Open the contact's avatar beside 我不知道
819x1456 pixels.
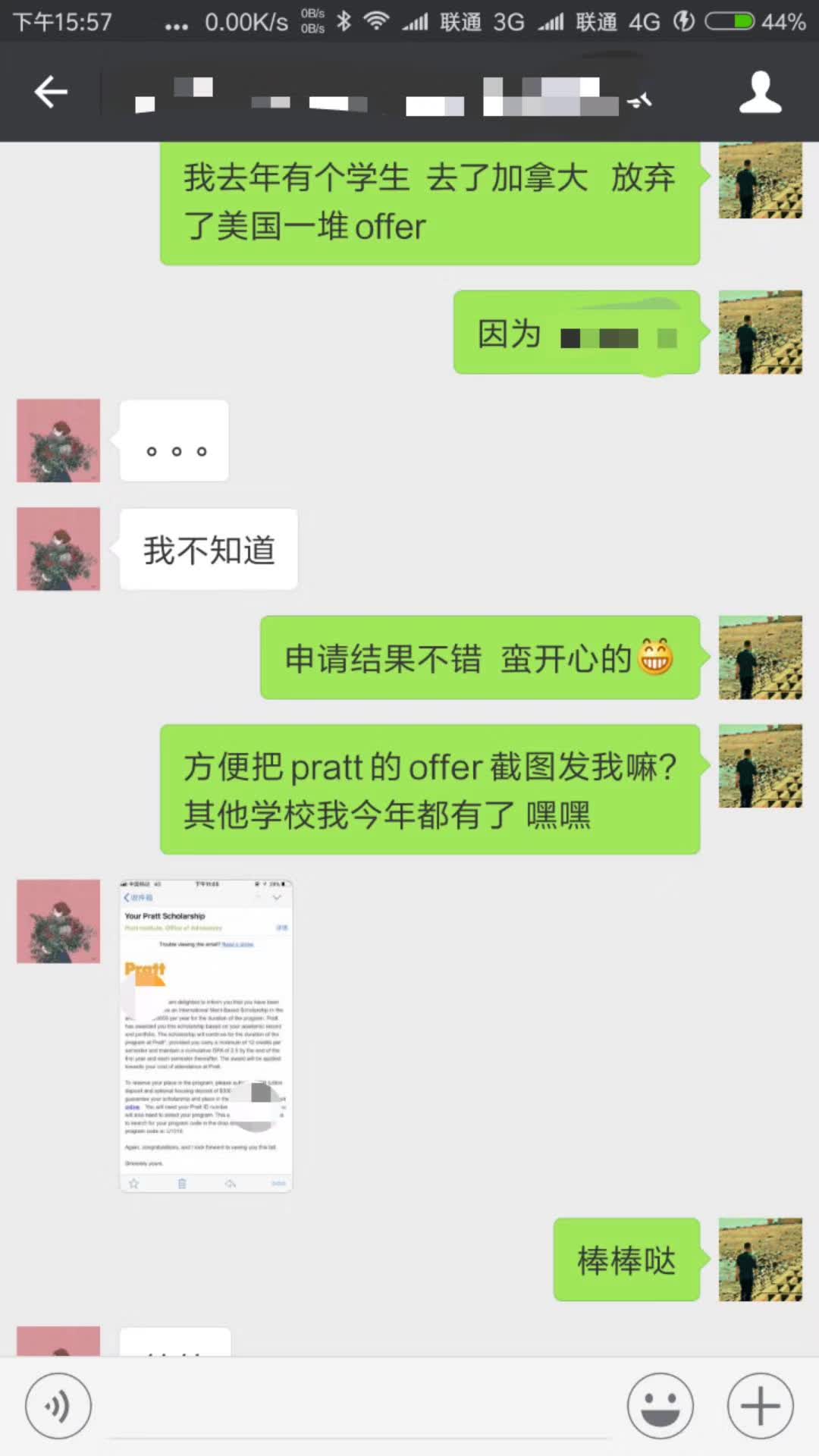[58, 549]
